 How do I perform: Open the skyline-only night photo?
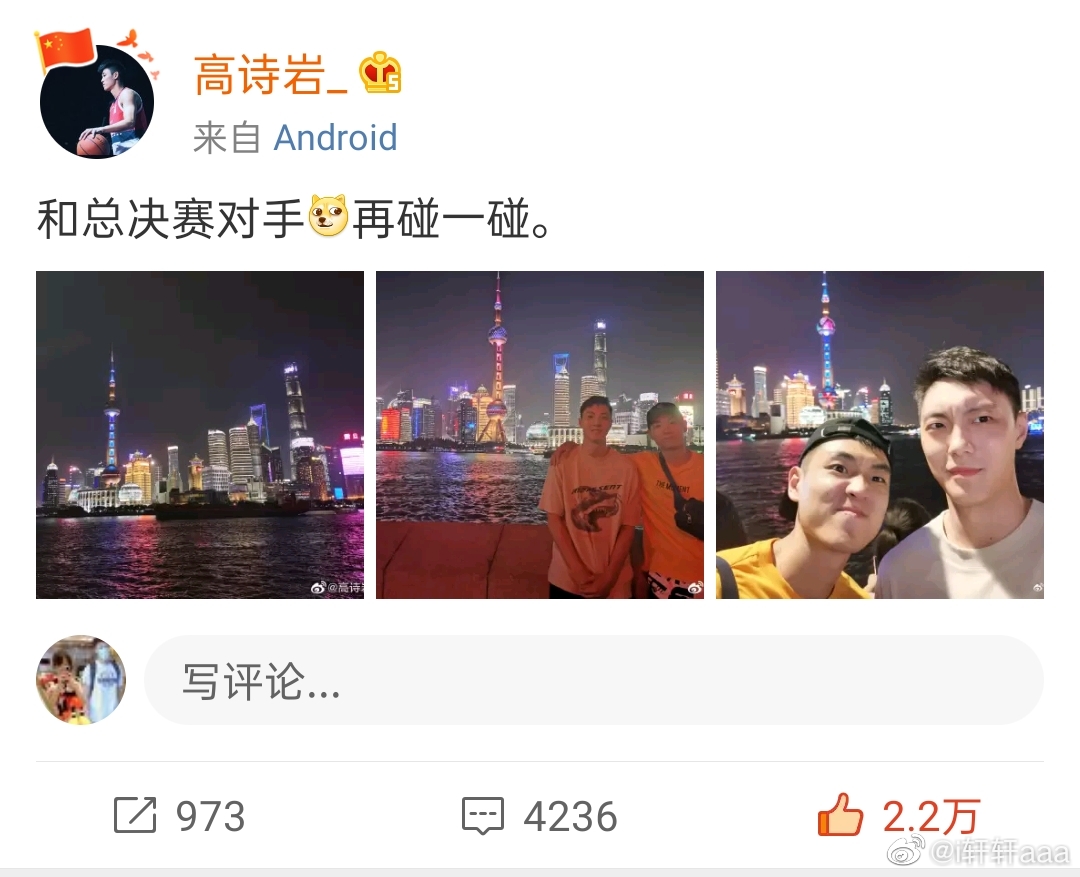tap(200, 435)
